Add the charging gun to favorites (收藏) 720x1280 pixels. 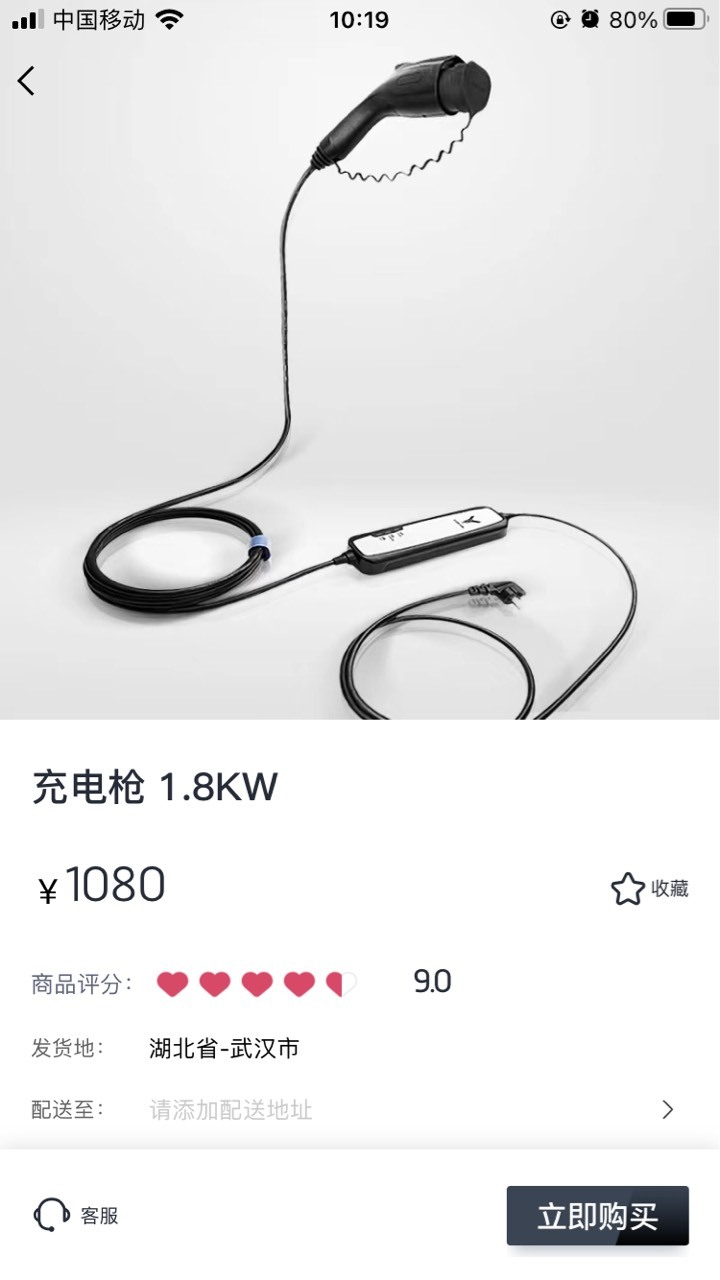pos(650,888)
